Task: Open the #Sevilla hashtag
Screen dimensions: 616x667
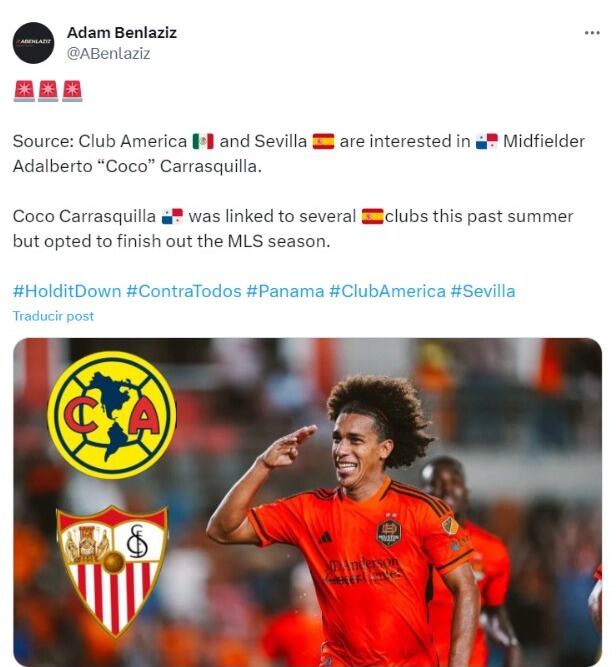Action: click(x=483, y=291)
